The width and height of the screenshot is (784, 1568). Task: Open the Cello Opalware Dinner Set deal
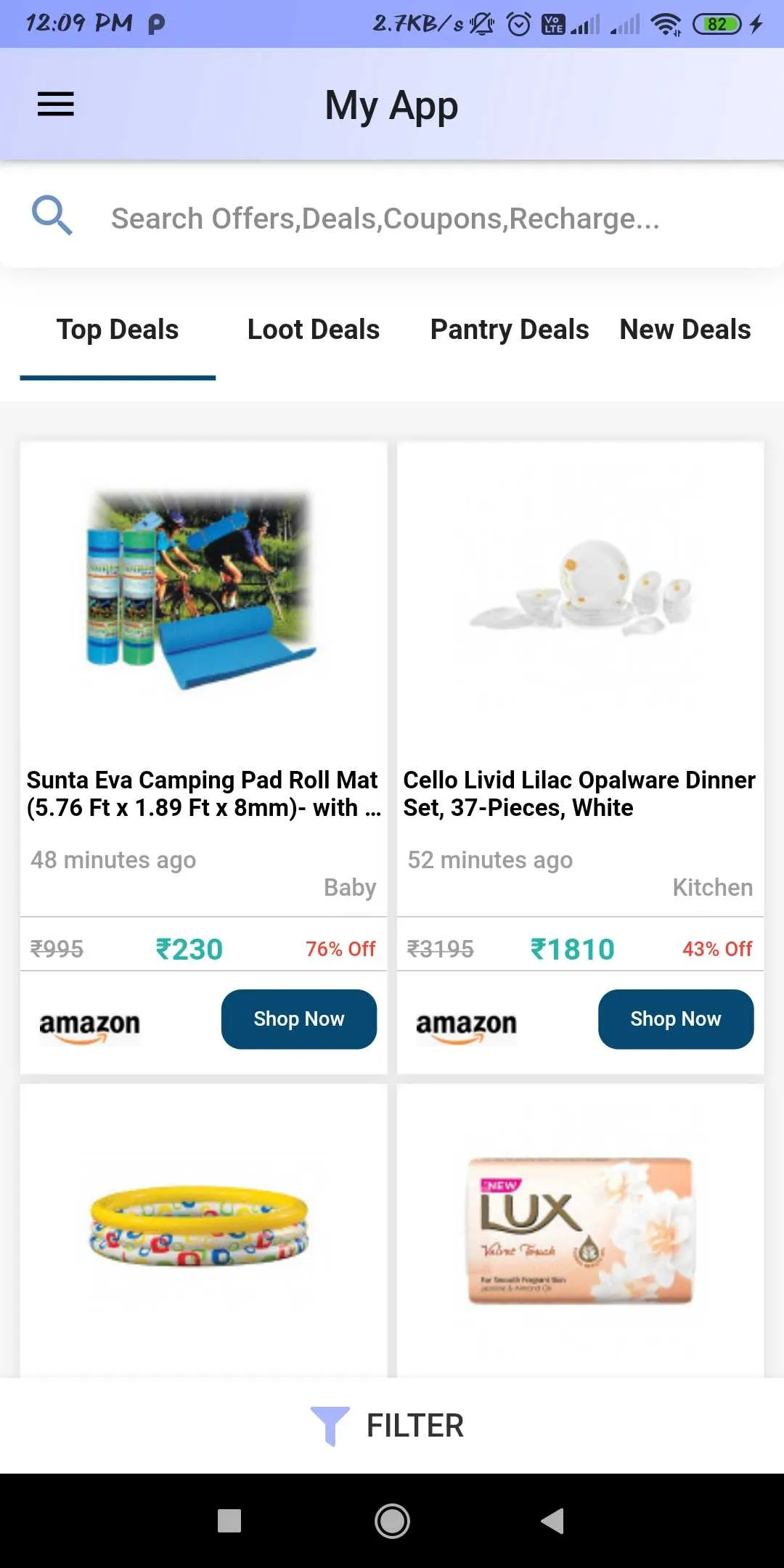point(579,793)
